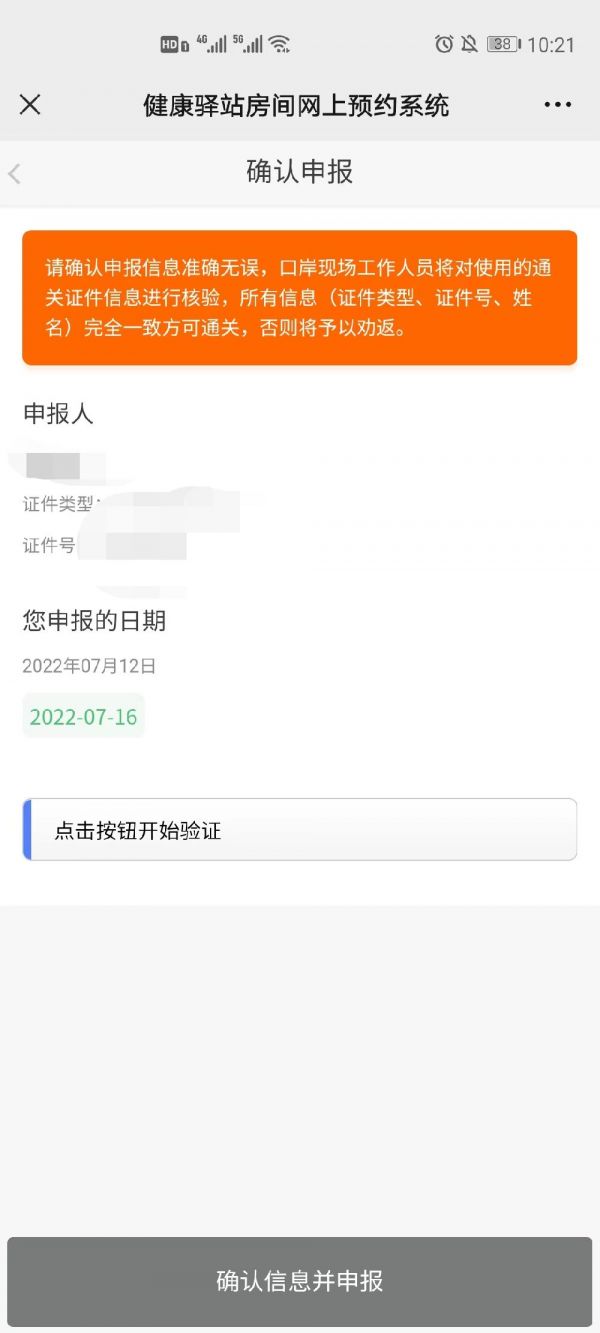Select the 2022-07-16 date chip
The image size is (600, 1333).
(x=84, y=717)
